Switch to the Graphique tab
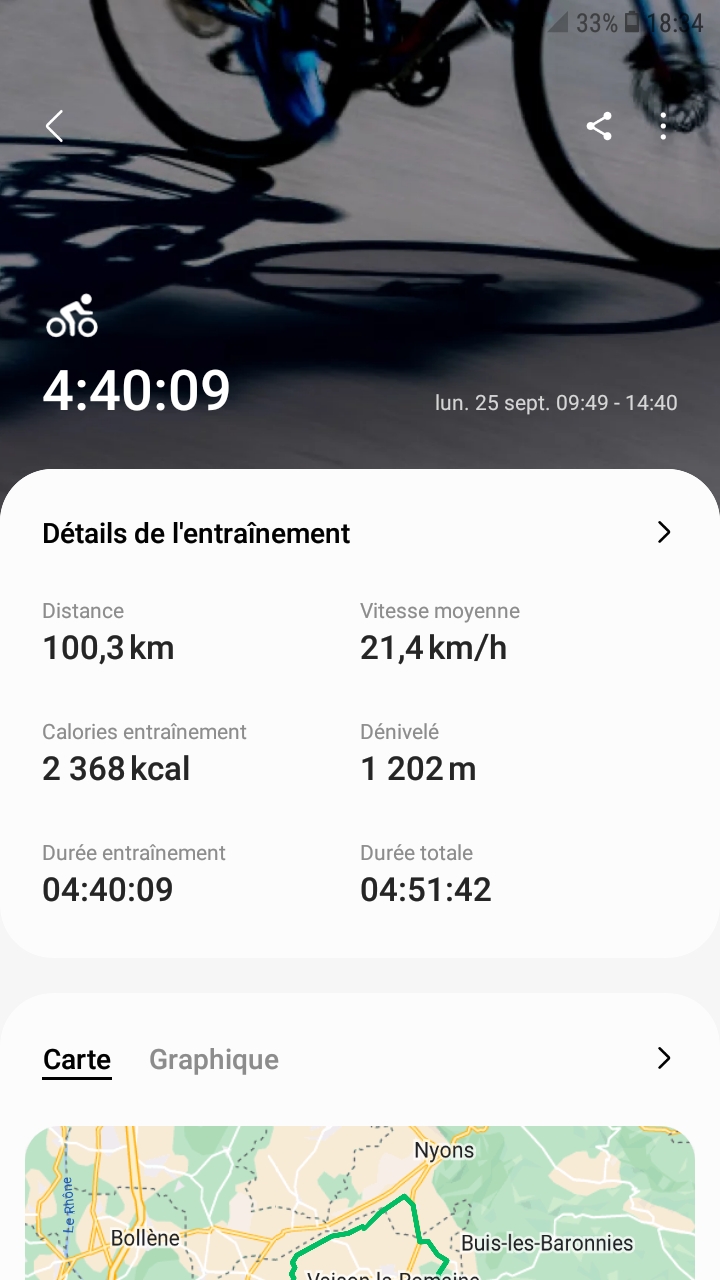Viewport: 720px width, 1280px height. click(x=214, y=1059)
